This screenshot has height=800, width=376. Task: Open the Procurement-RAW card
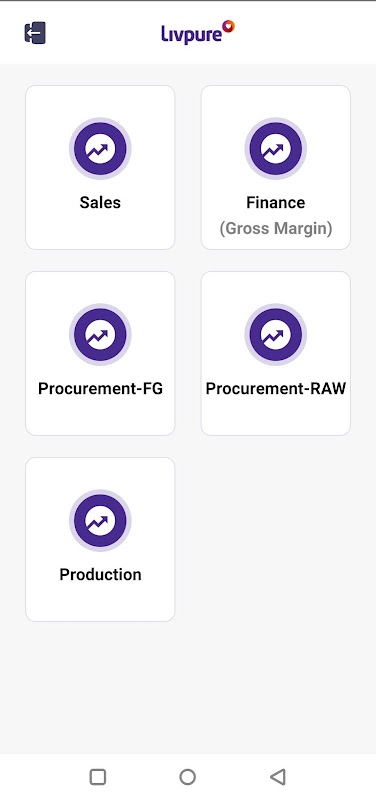pyautogui.click(x=275, y=353)
